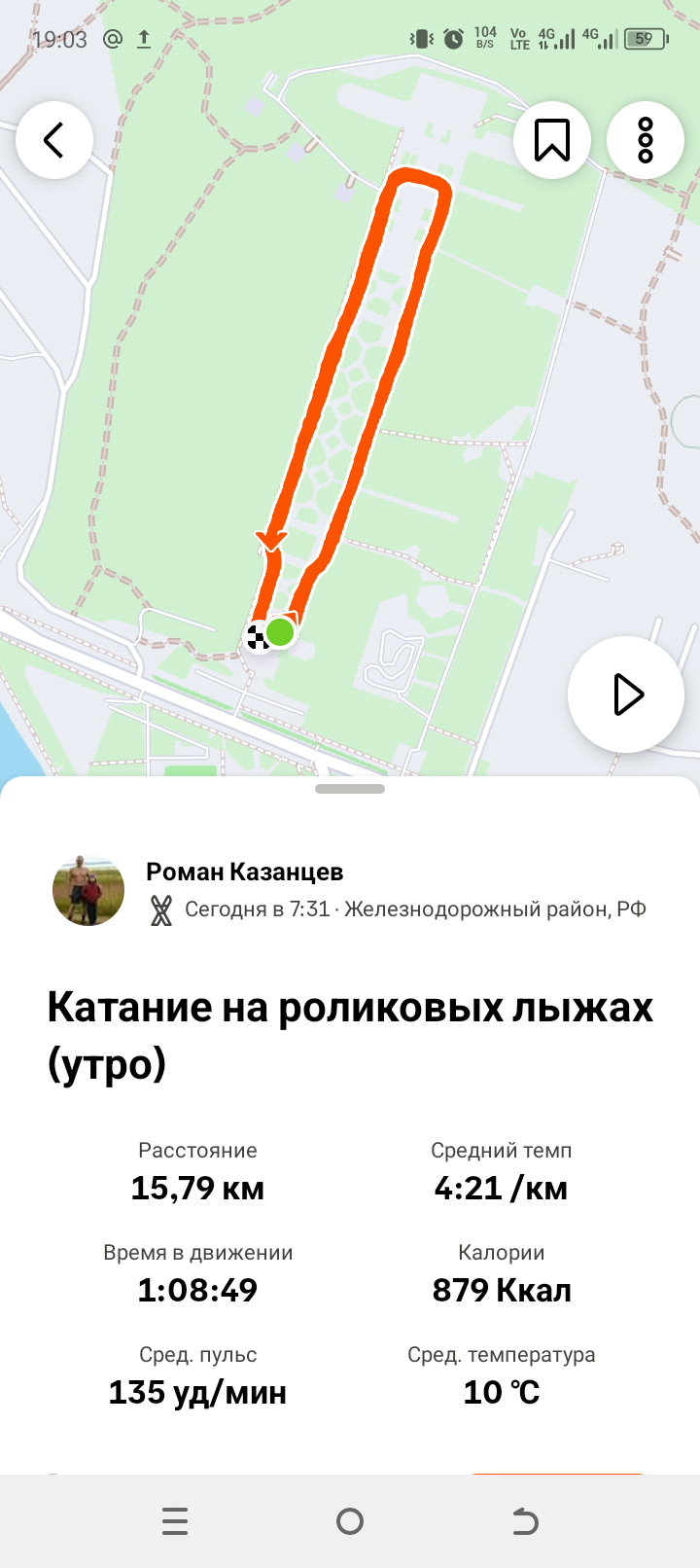700x1568 pixels.
Task: Open Роман Казанцев's profile picture
Action: (x=88, y=890)
